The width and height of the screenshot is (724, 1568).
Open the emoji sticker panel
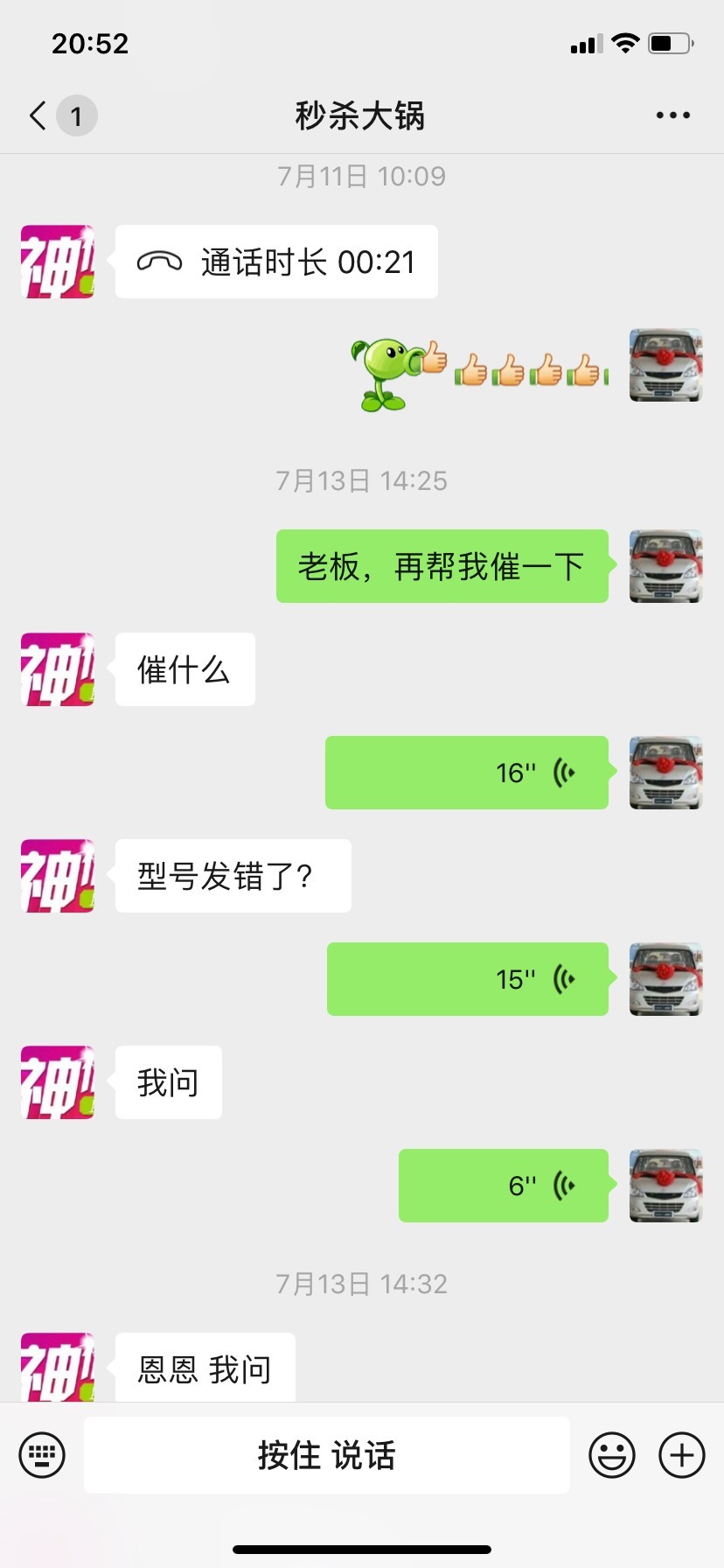point(612,1455)
